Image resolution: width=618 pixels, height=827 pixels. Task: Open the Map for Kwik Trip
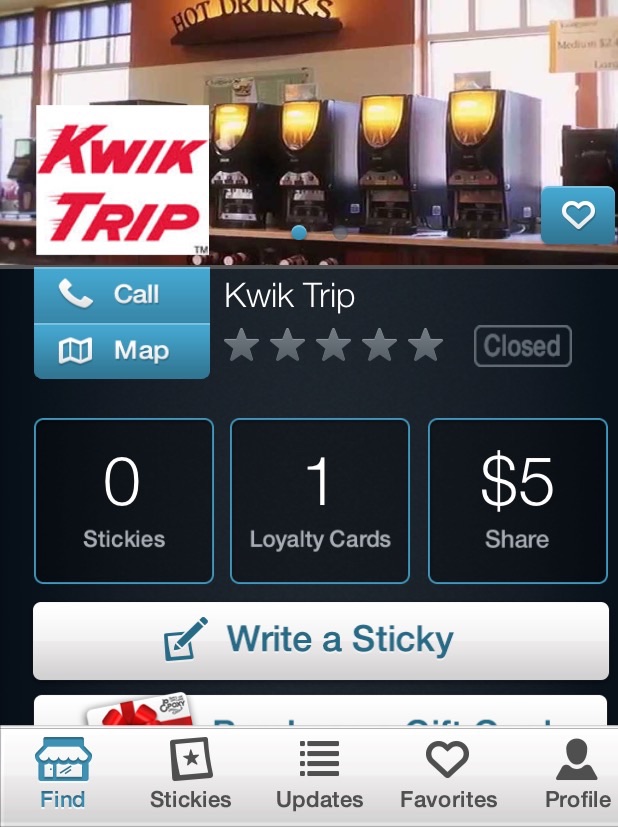tap(122, 351)
